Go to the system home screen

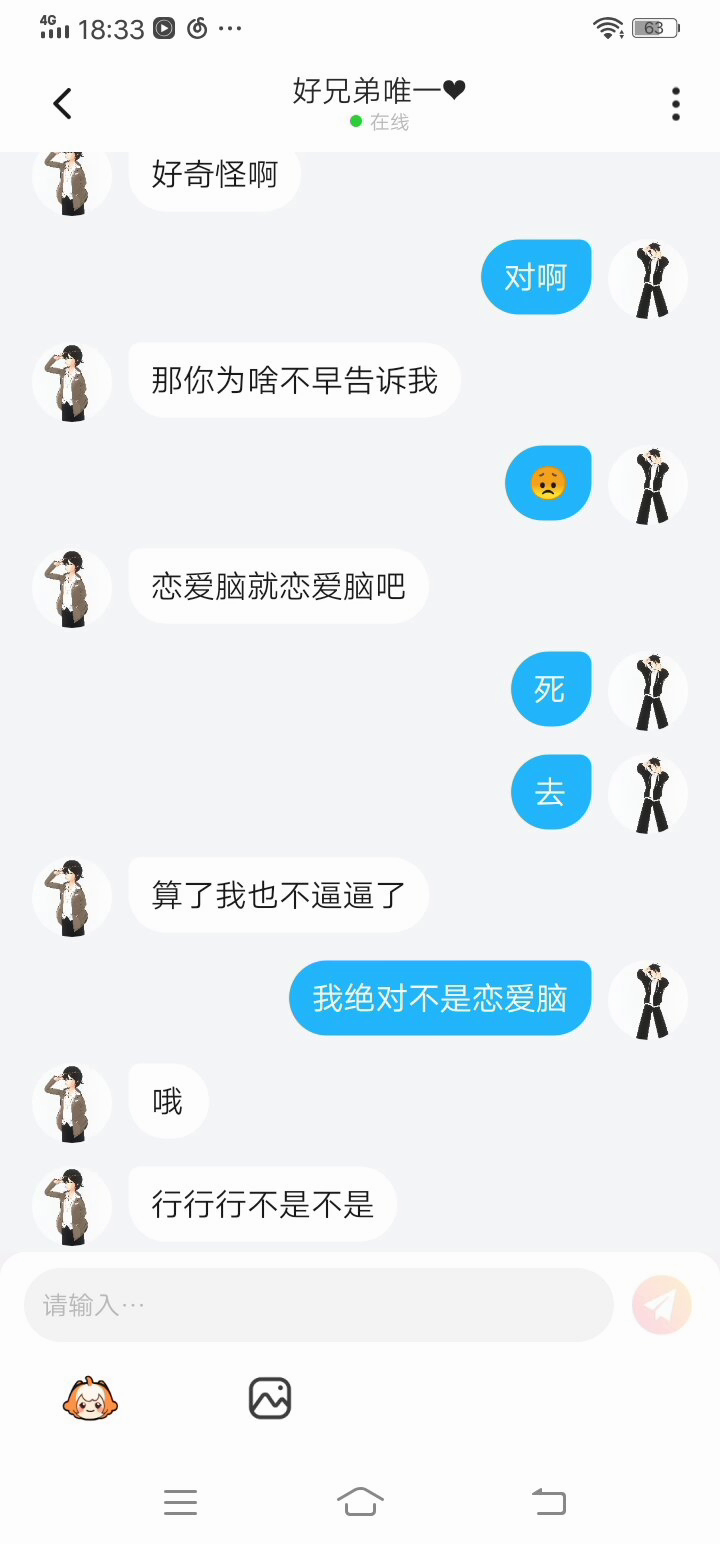(360, 1501)
